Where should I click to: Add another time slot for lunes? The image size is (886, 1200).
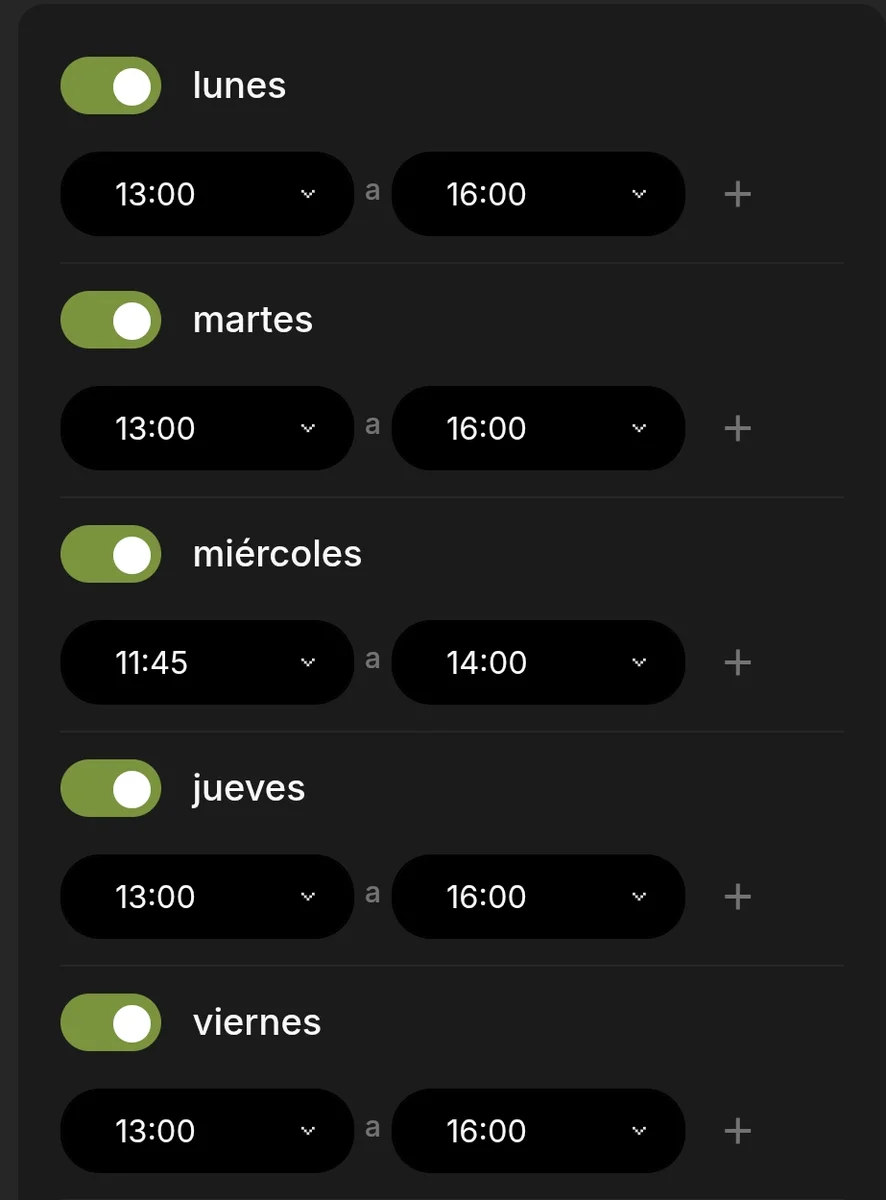(737, 194)
